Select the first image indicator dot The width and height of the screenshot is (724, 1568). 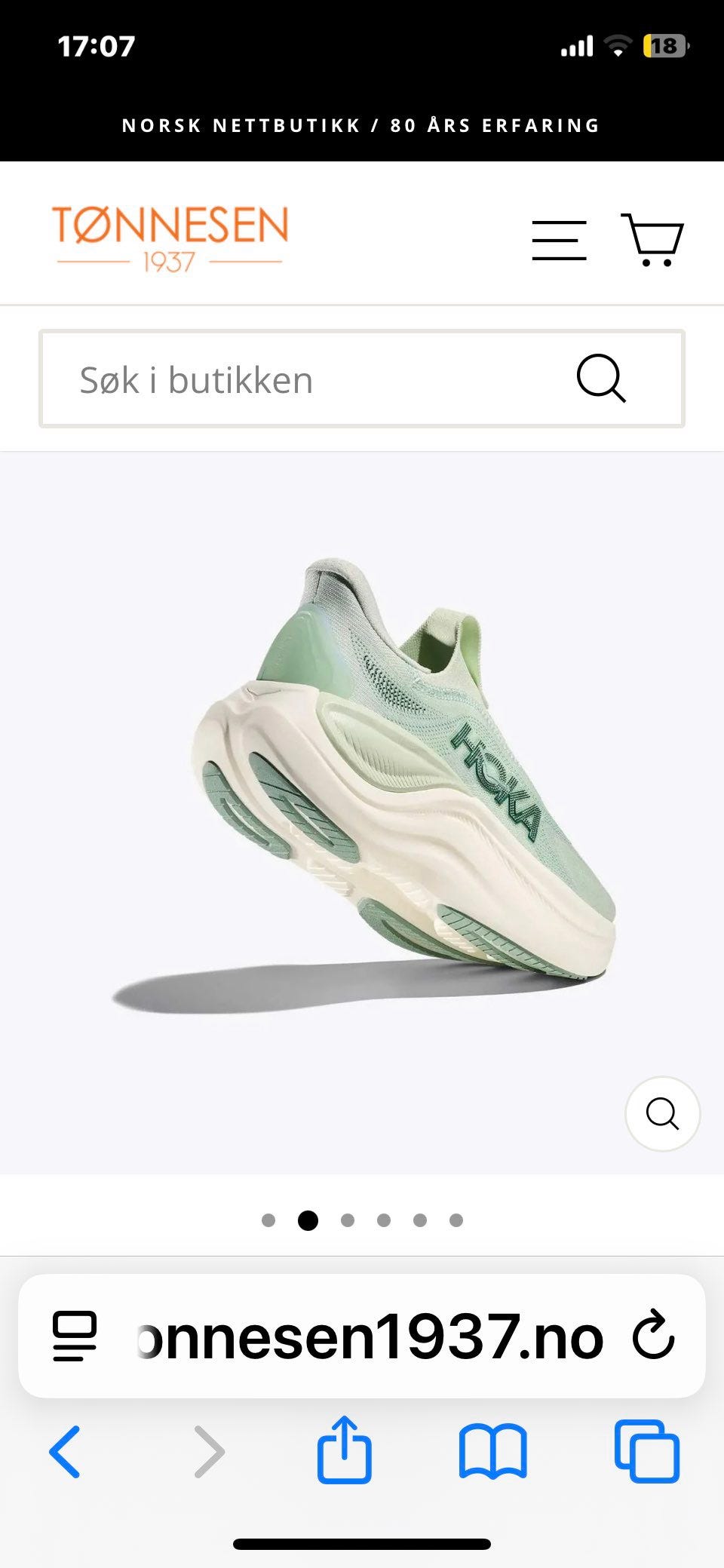pos(268,1220)
